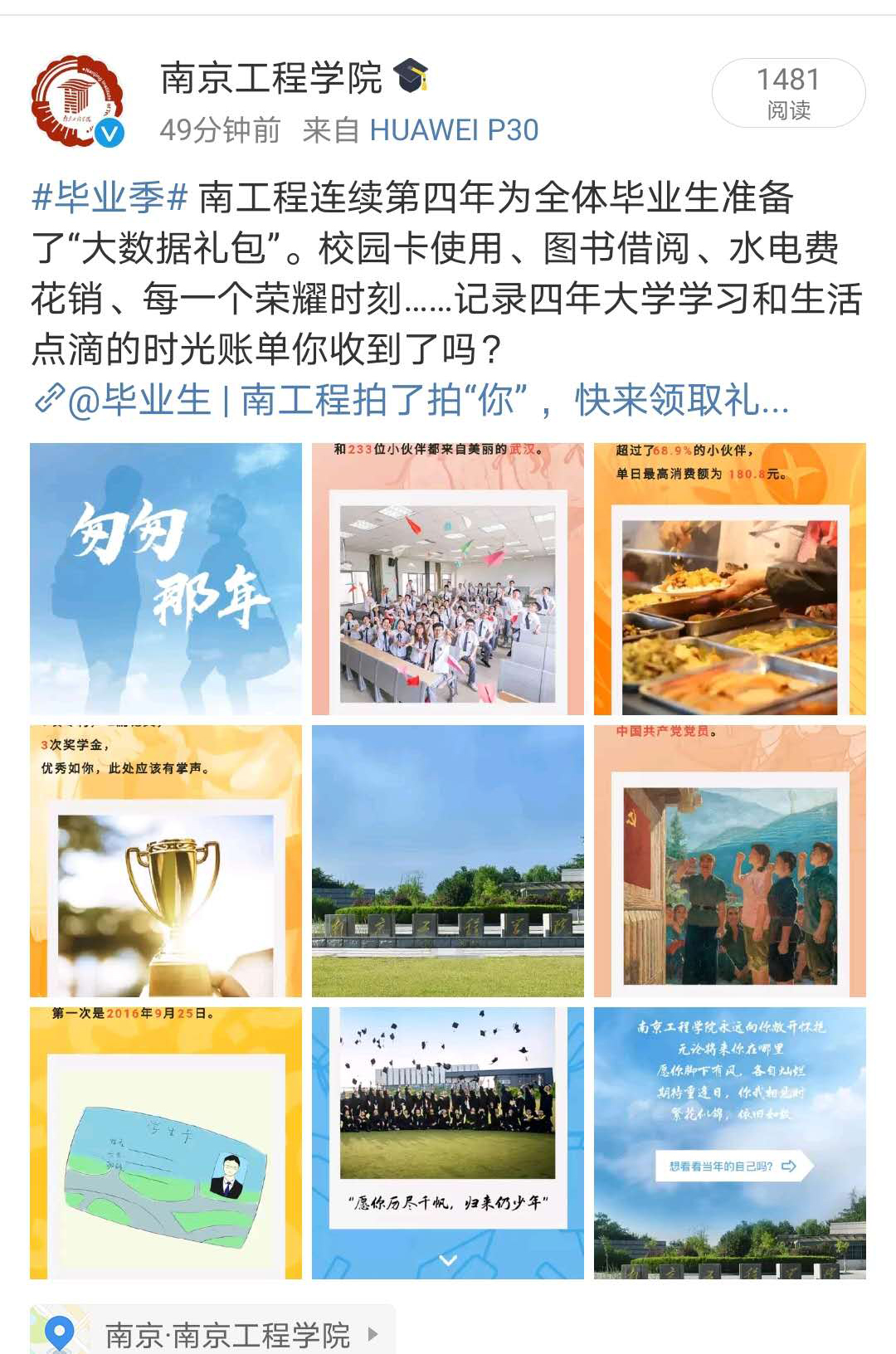The height and width of the screenshot is (1354, 896).
Task: View the 中国共产党党员 painting image
Action: [730, 861]
